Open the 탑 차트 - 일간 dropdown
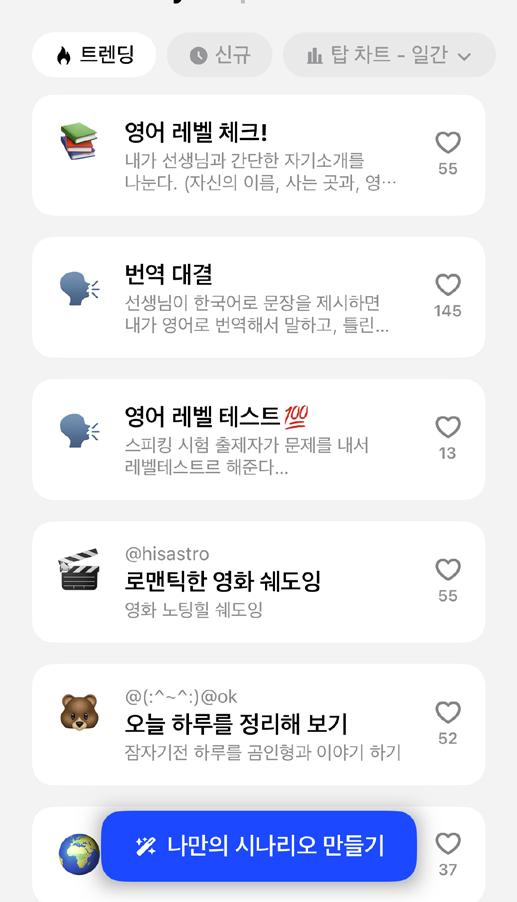517x902 pixels. pos(389,55)
